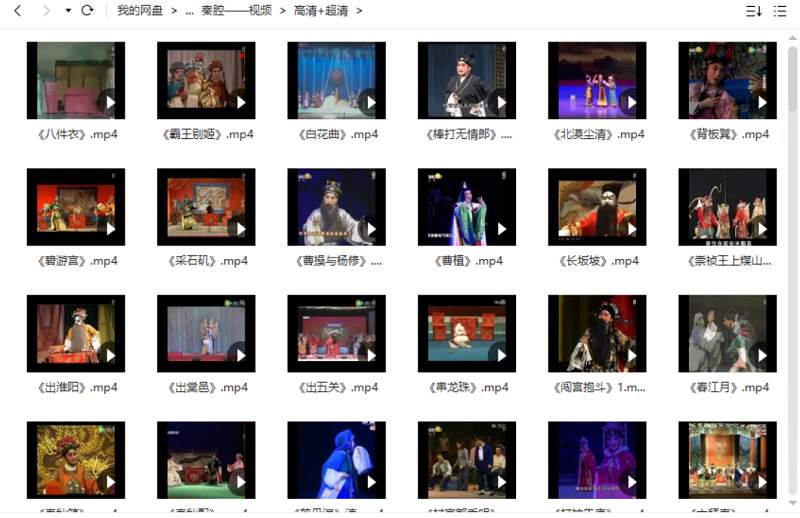Play 《白花曲》.mp4
The height and width of the screenshot is (518, 800).
[336, 80]
